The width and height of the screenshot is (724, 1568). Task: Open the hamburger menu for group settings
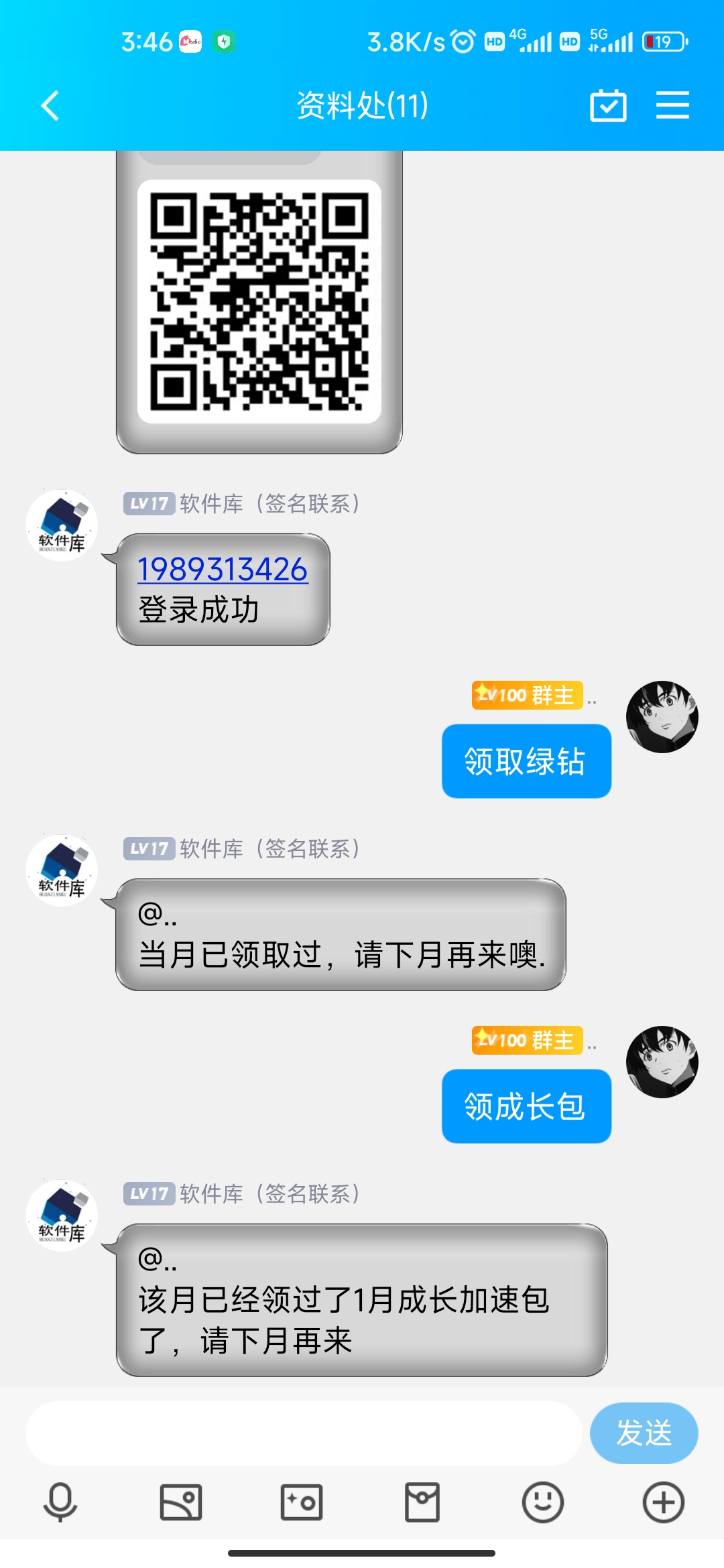[x=674, y=105]
